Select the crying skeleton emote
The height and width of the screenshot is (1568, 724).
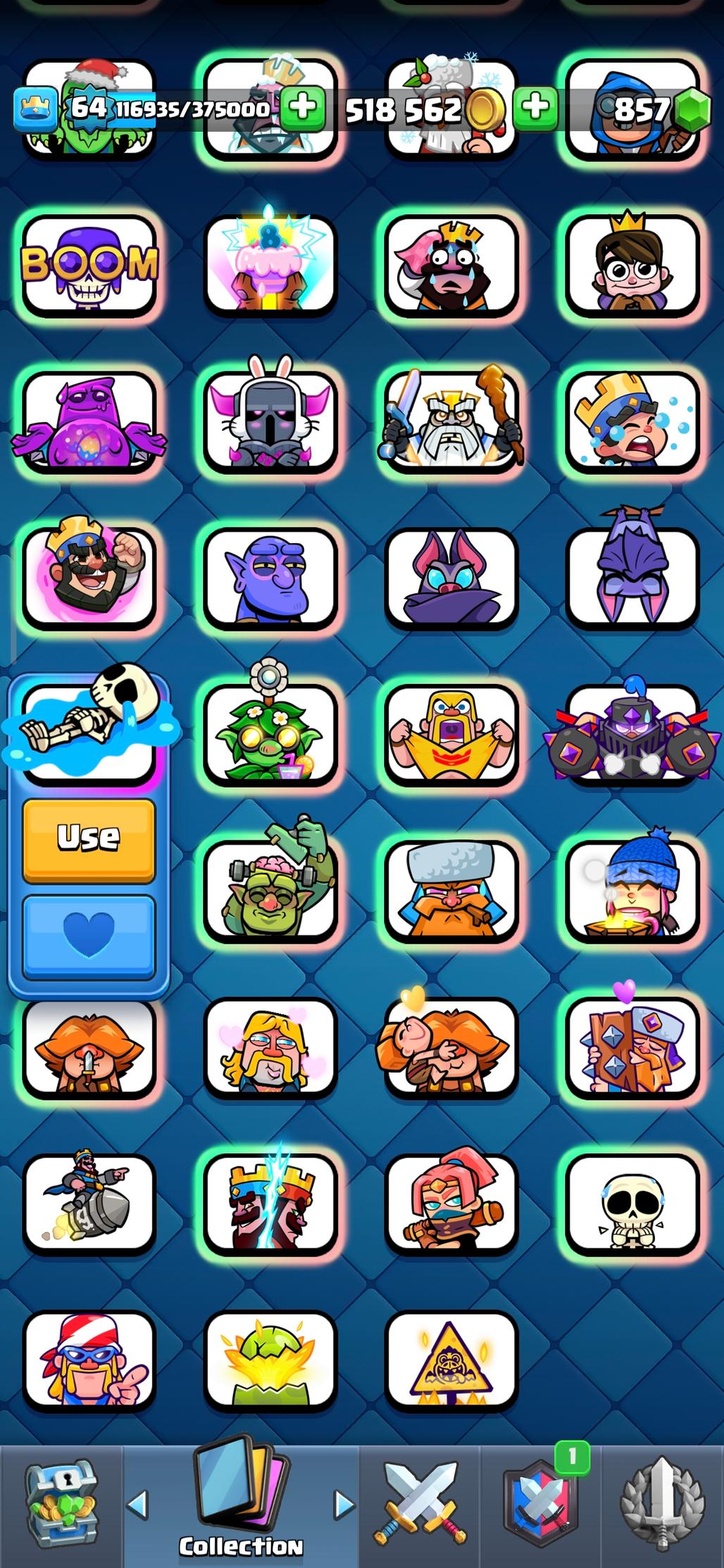632,1203
